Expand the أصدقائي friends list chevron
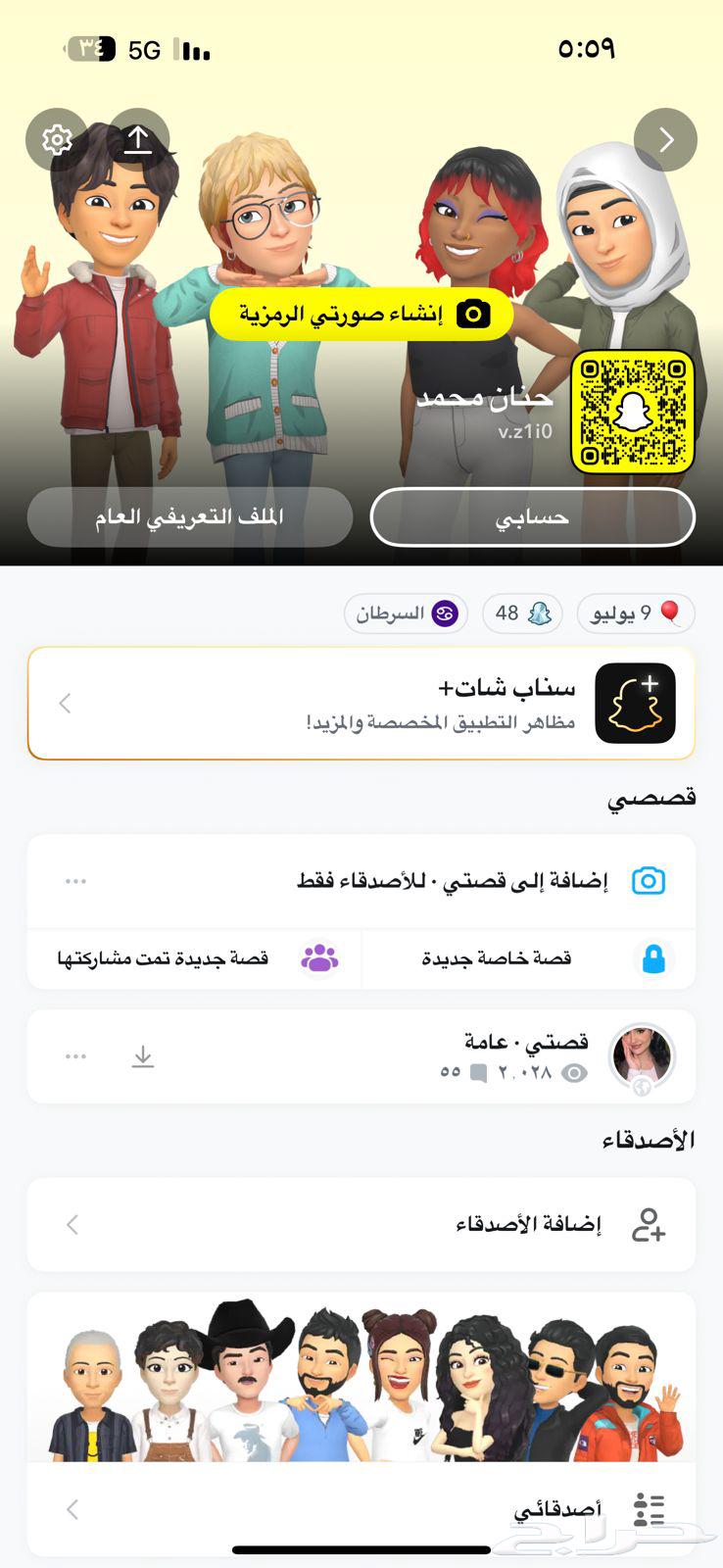 click(x=71, y=1507)
